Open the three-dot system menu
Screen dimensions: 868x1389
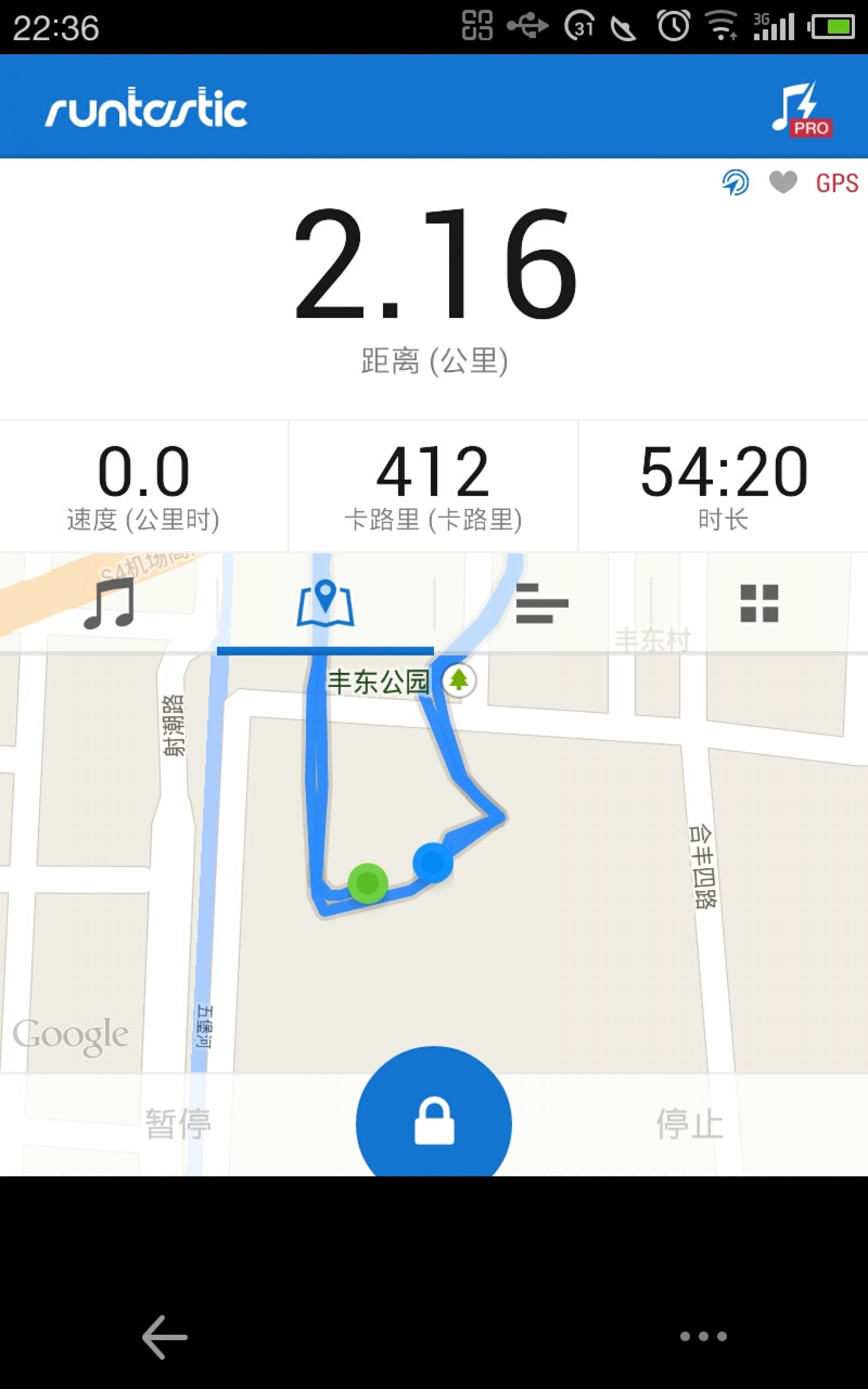click(x=703, y=1336)
